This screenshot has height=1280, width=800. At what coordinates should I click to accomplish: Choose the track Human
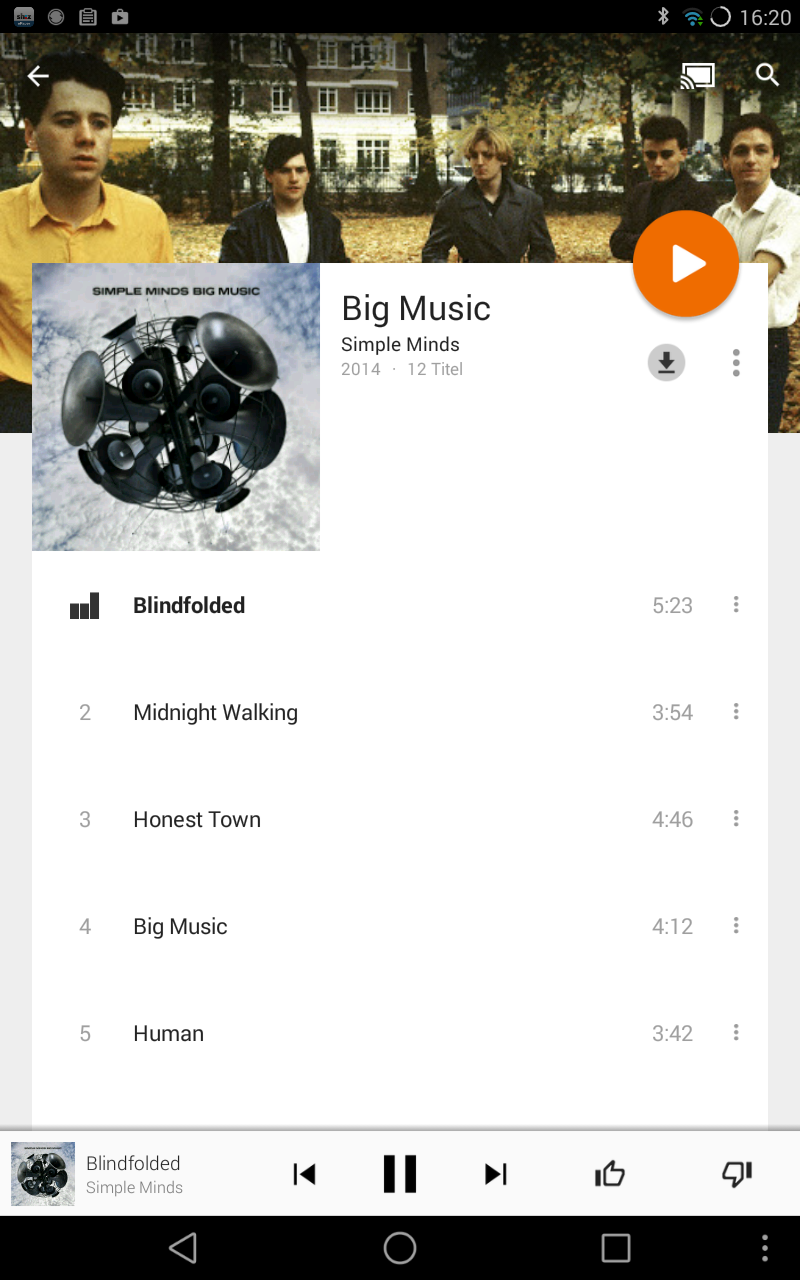click(168, 1033)
